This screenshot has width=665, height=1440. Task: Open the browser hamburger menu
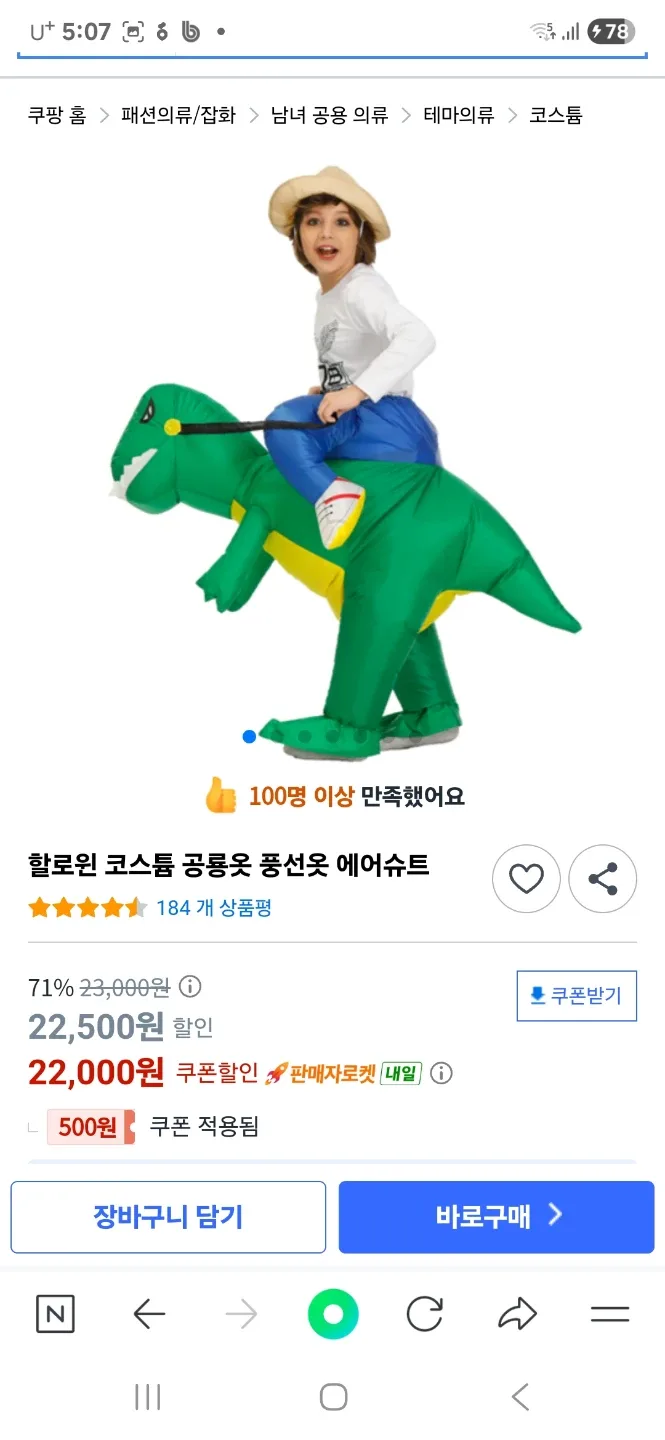pyautogui.click(x=609, y=1314)
